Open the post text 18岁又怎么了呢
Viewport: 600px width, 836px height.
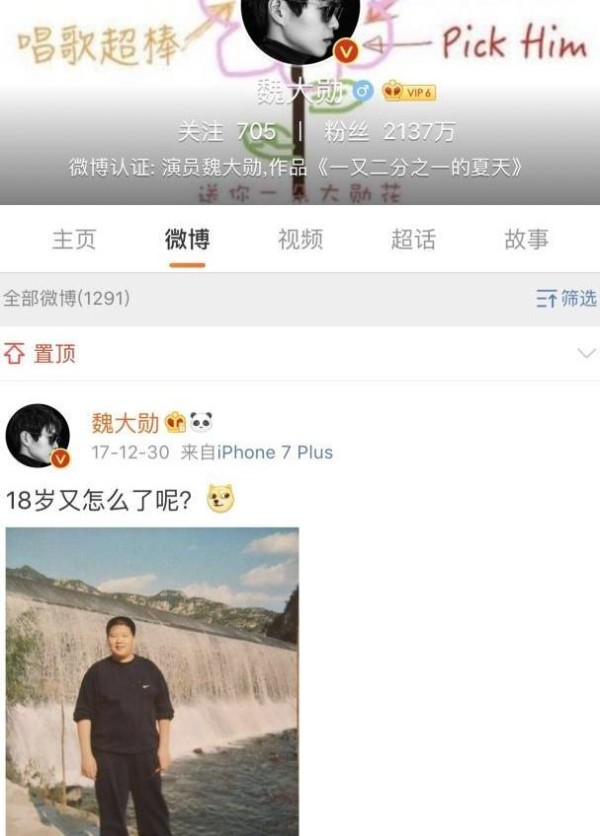pos(99,500)
